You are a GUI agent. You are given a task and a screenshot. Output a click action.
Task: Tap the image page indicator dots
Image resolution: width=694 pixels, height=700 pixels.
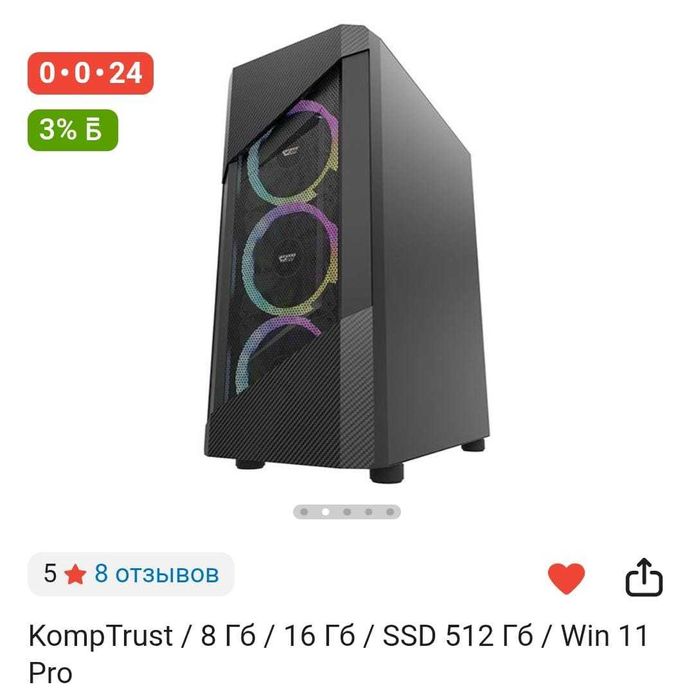click(347, 511)
